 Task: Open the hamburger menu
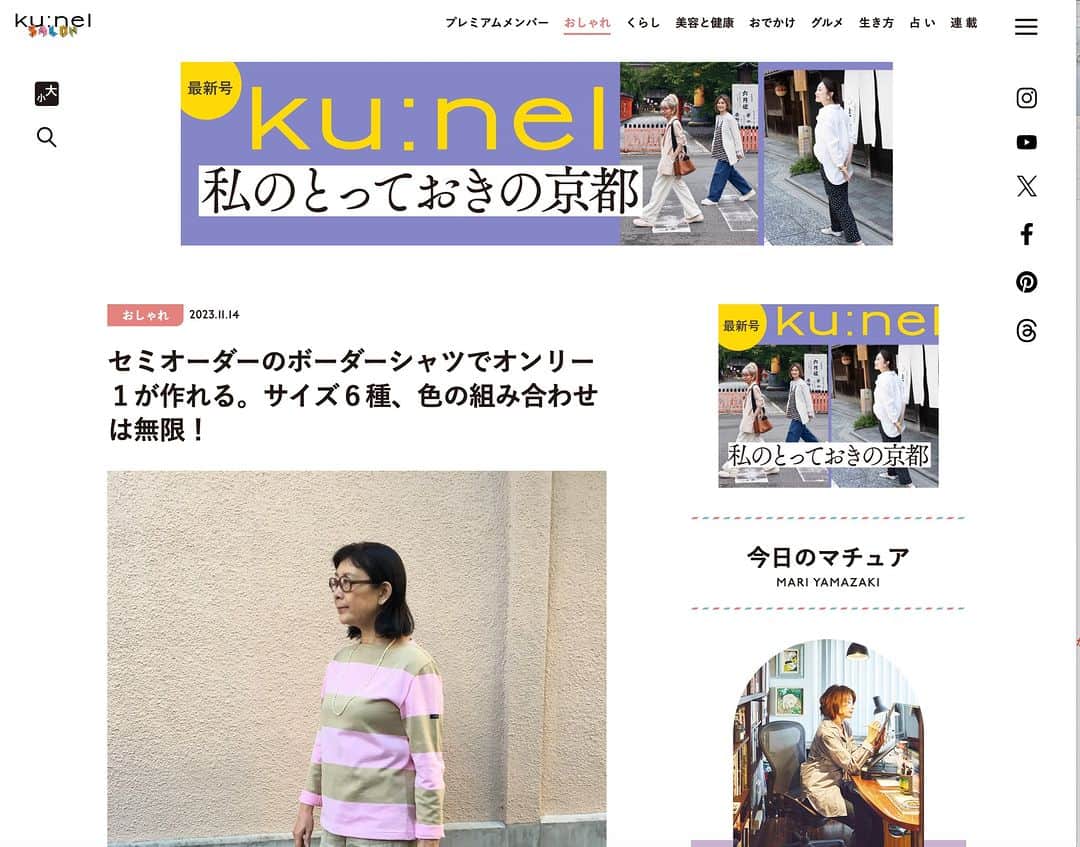tap(1026, 27)
